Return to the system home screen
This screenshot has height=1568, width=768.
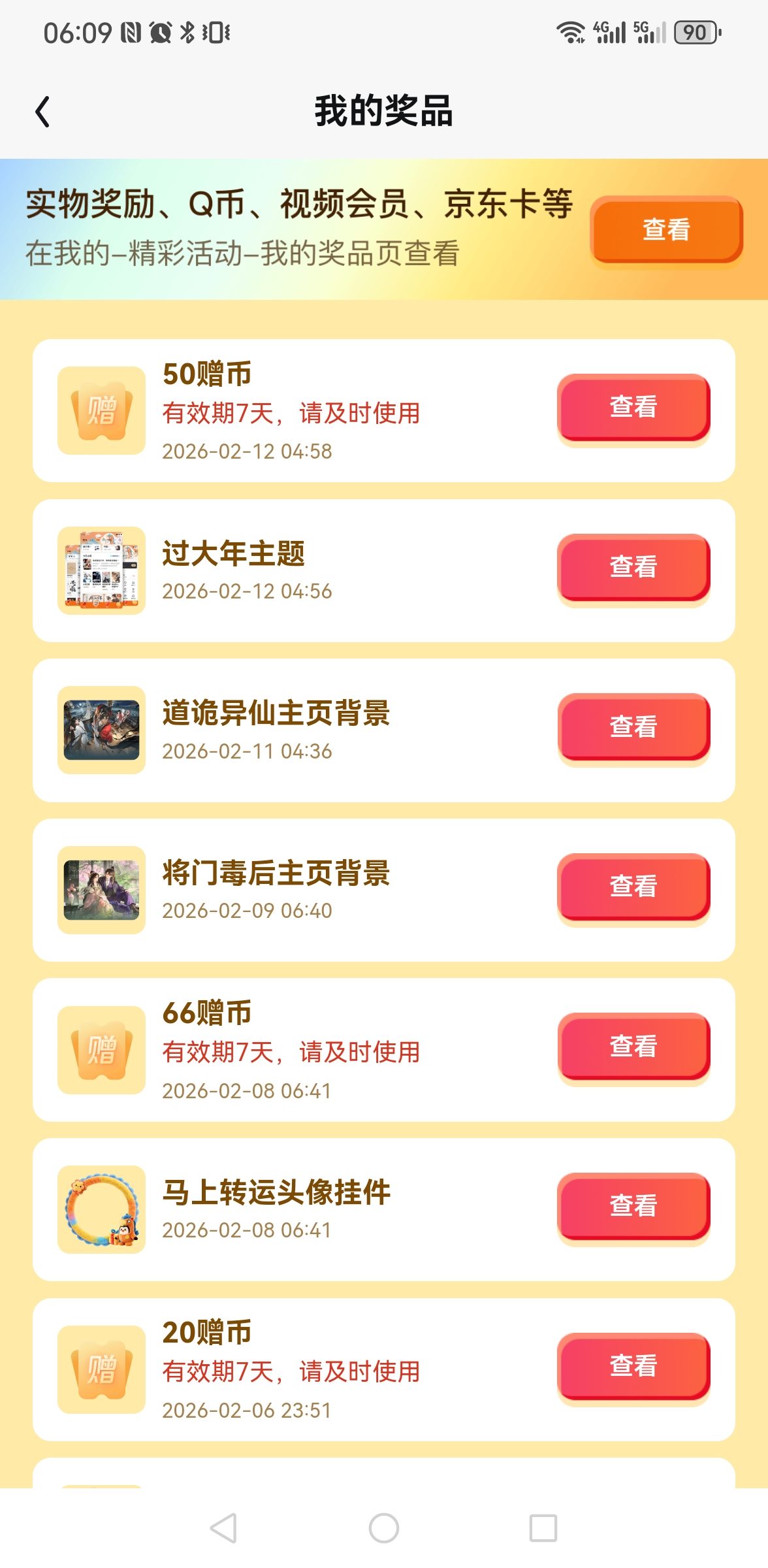tap(383, 1528)
